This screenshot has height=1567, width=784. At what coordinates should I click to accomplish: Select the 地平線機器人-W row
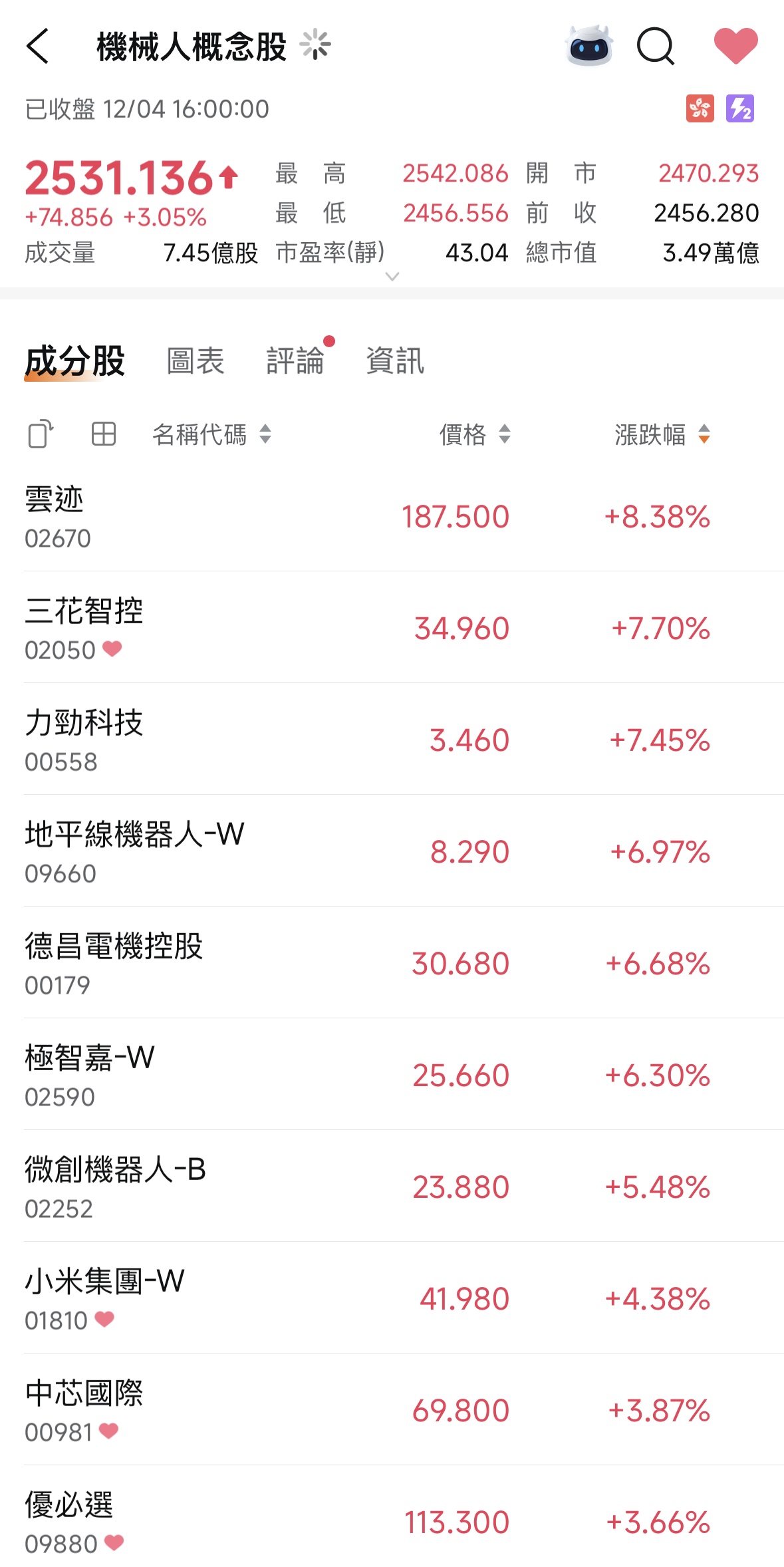point(266,852)
